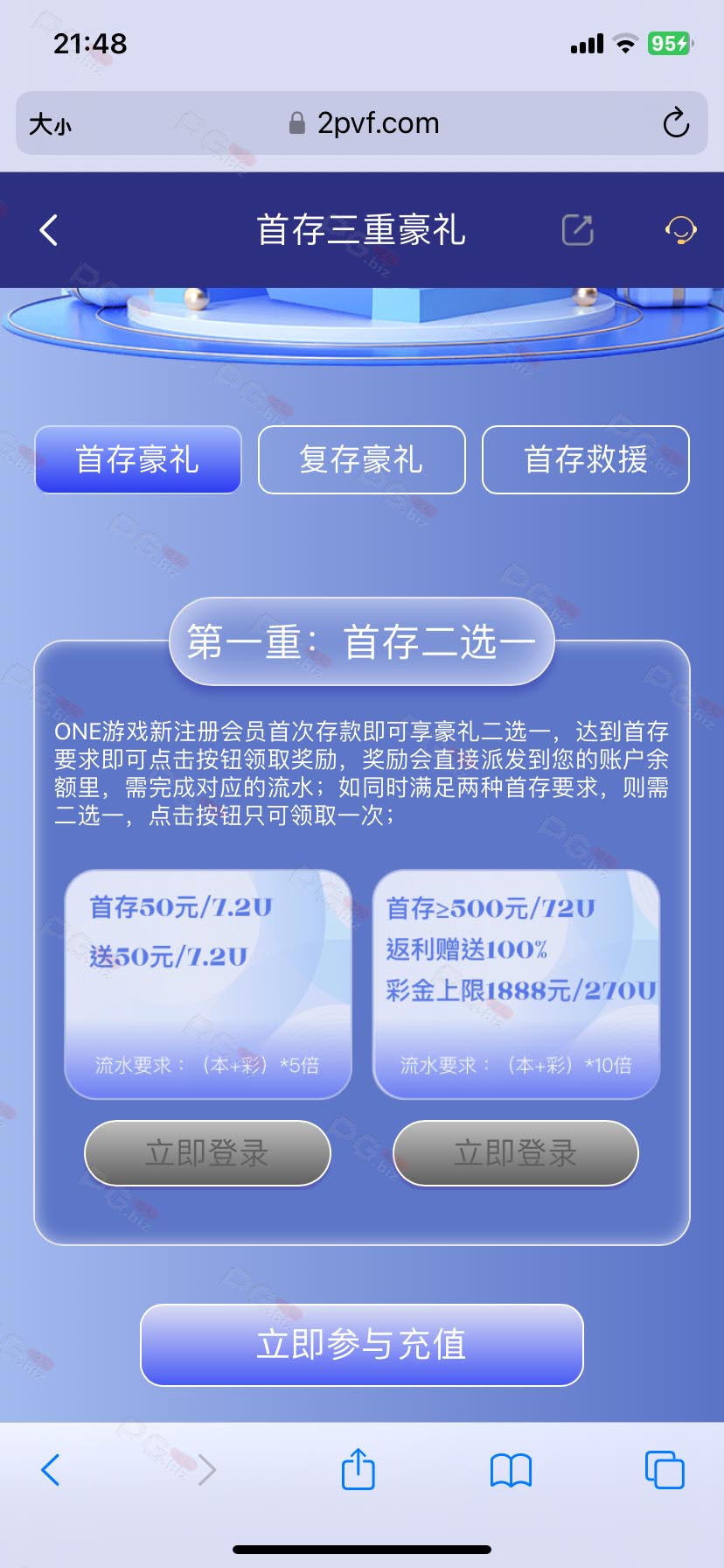Screen dimensions: 724x1568
Task: Go back using the header's back arrow
Action: pyautogui.click(x=49, y=230)
